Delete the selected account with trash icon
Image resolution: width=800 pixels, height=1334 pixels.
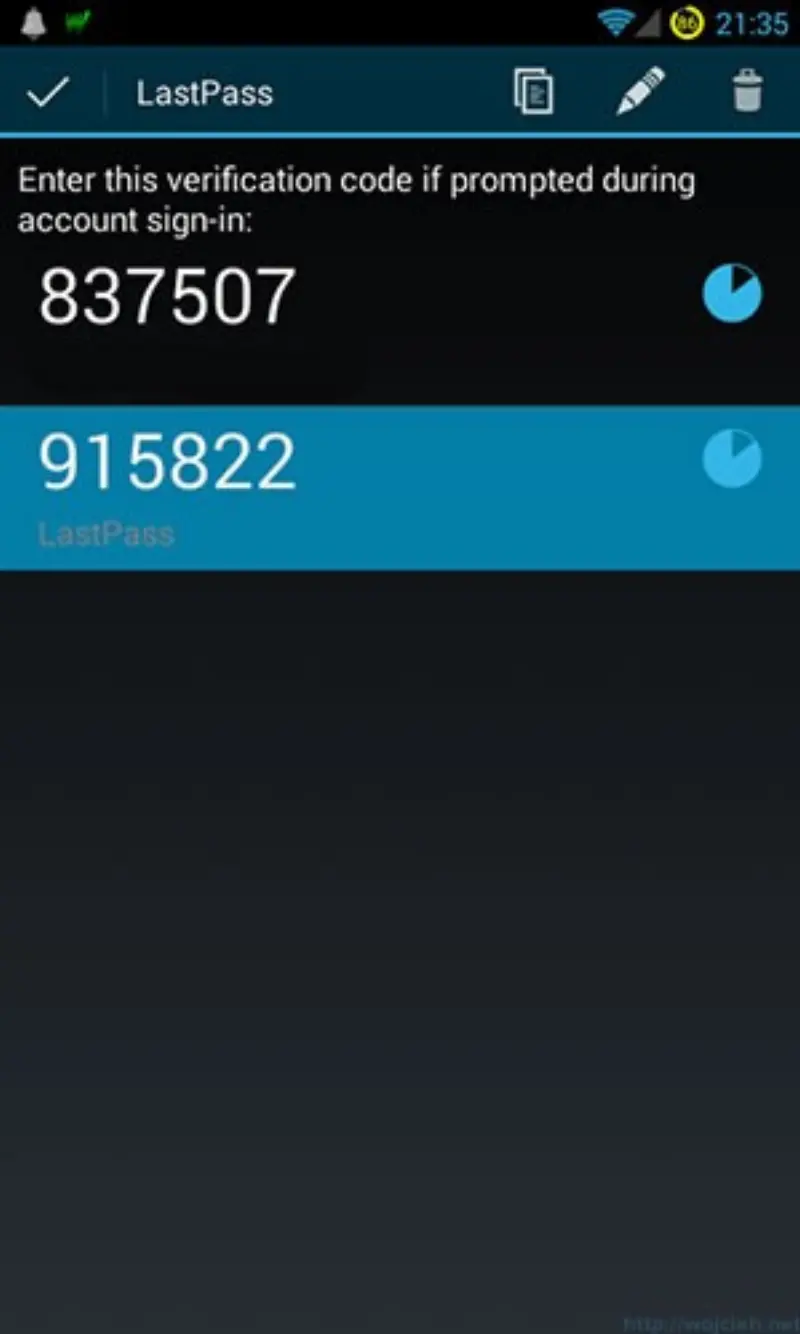click(748, 91)
